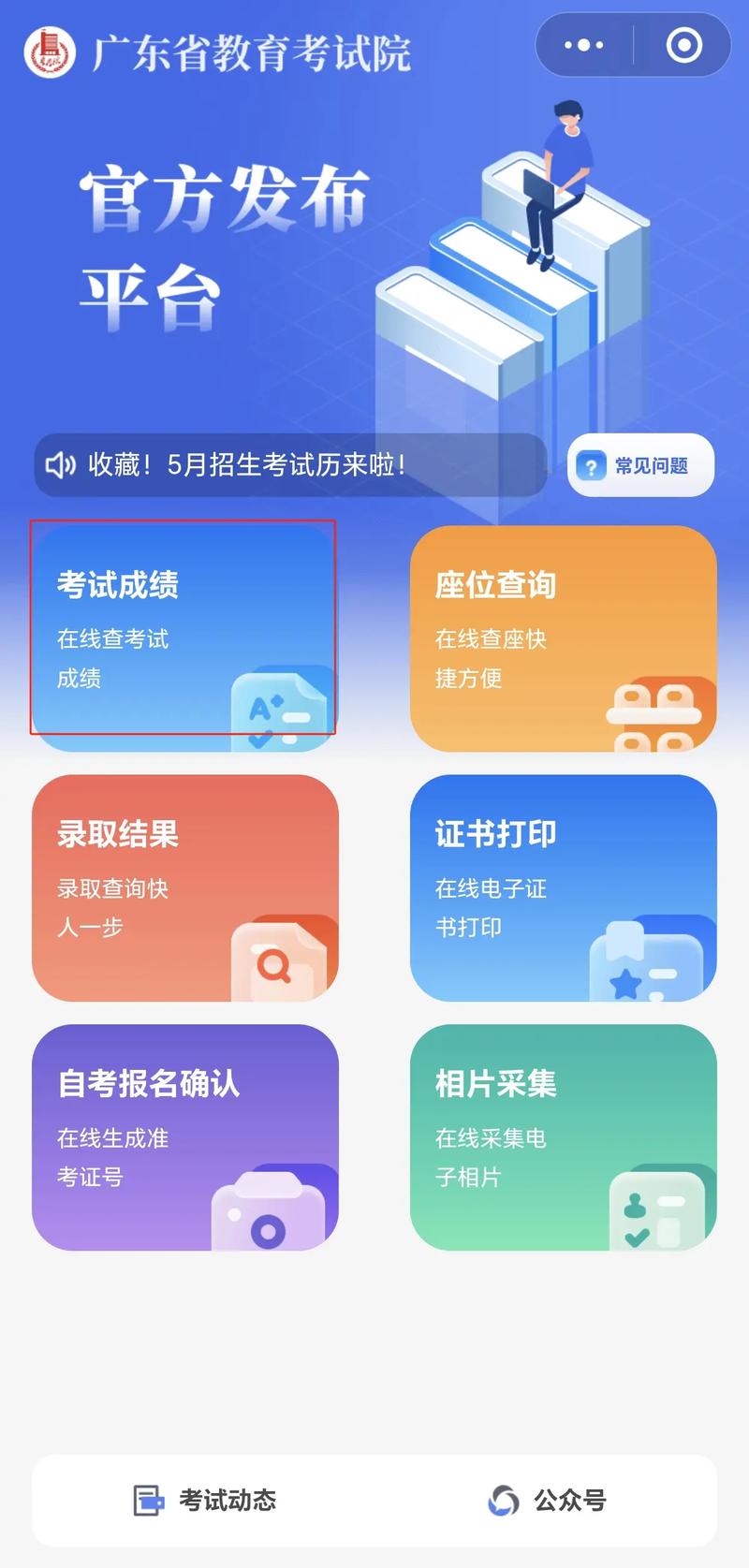Click the 广东省教育考试院 logo emblem
Viewport: 749px width, 1568px height.
click(51, 51)
